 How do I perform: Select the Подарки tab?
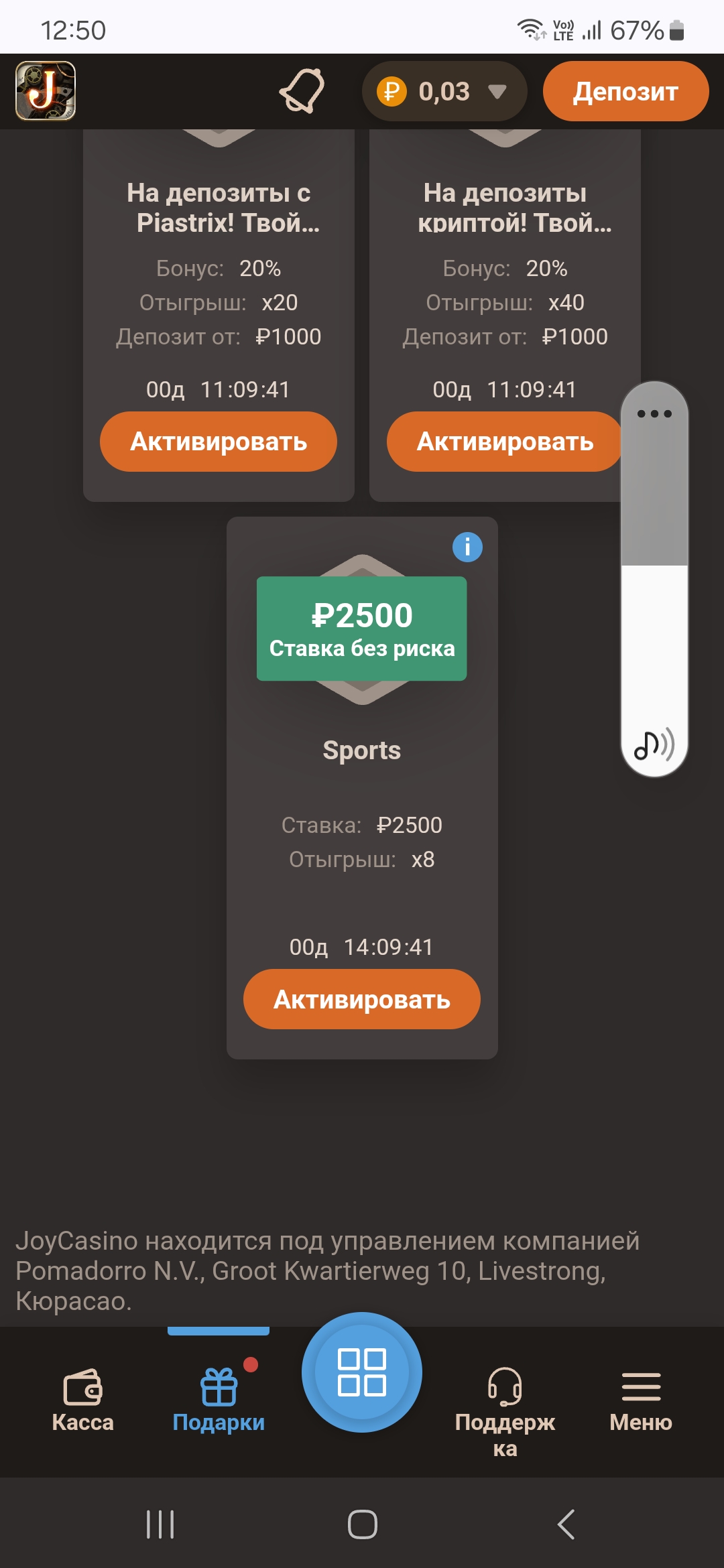tap(219, 1400)
